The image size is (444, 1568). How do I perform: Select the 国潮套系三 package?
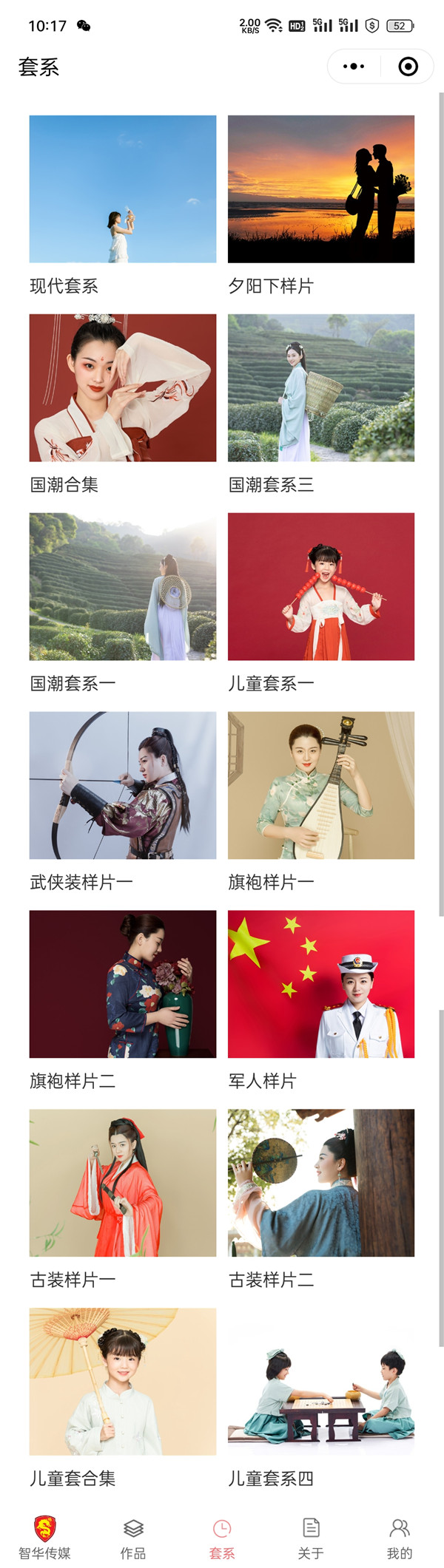(x=321, y=388)
